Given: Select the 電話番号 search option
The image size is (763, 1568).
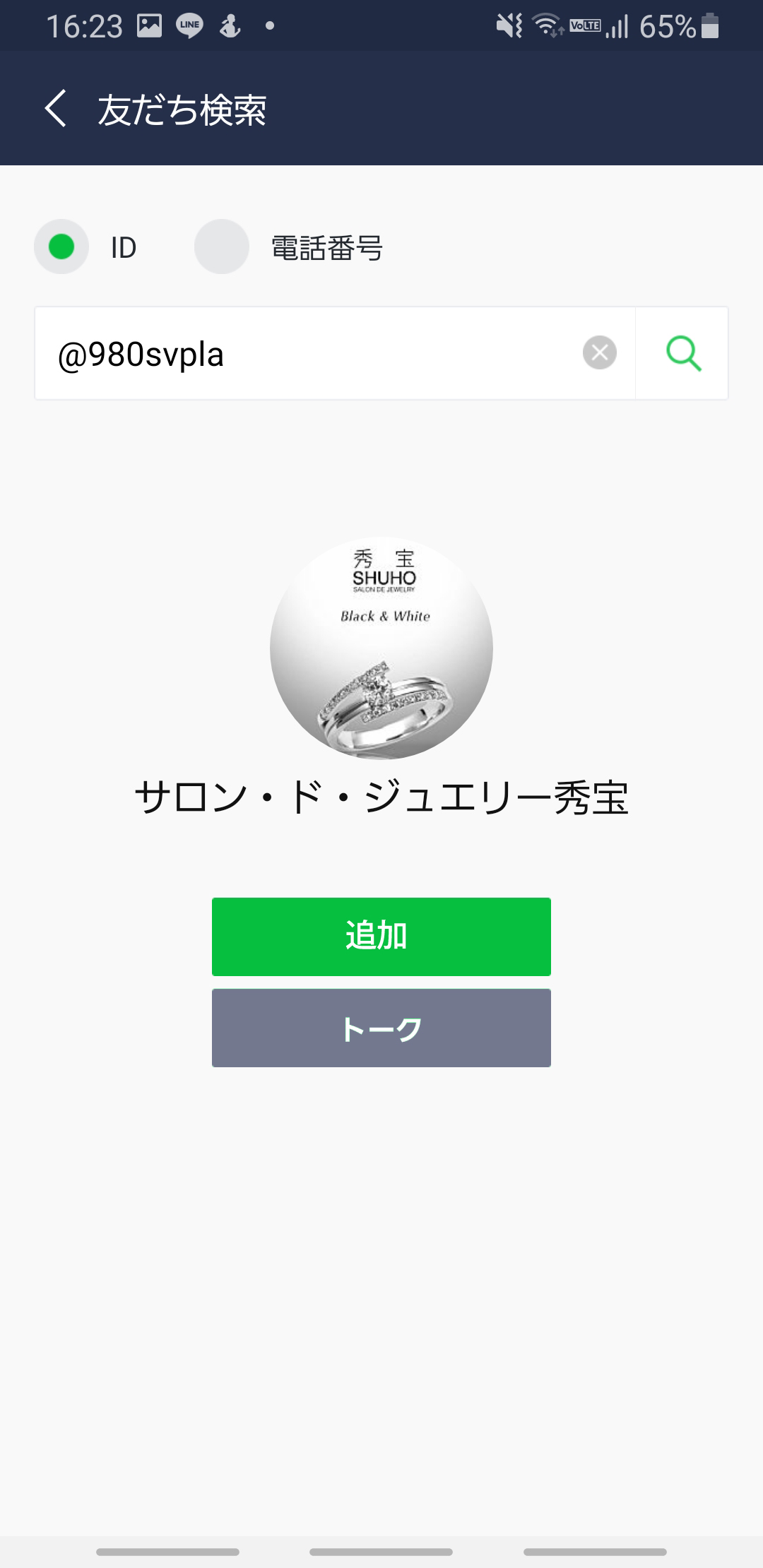Looking at the screenshot, I should [x=222, y=247].
